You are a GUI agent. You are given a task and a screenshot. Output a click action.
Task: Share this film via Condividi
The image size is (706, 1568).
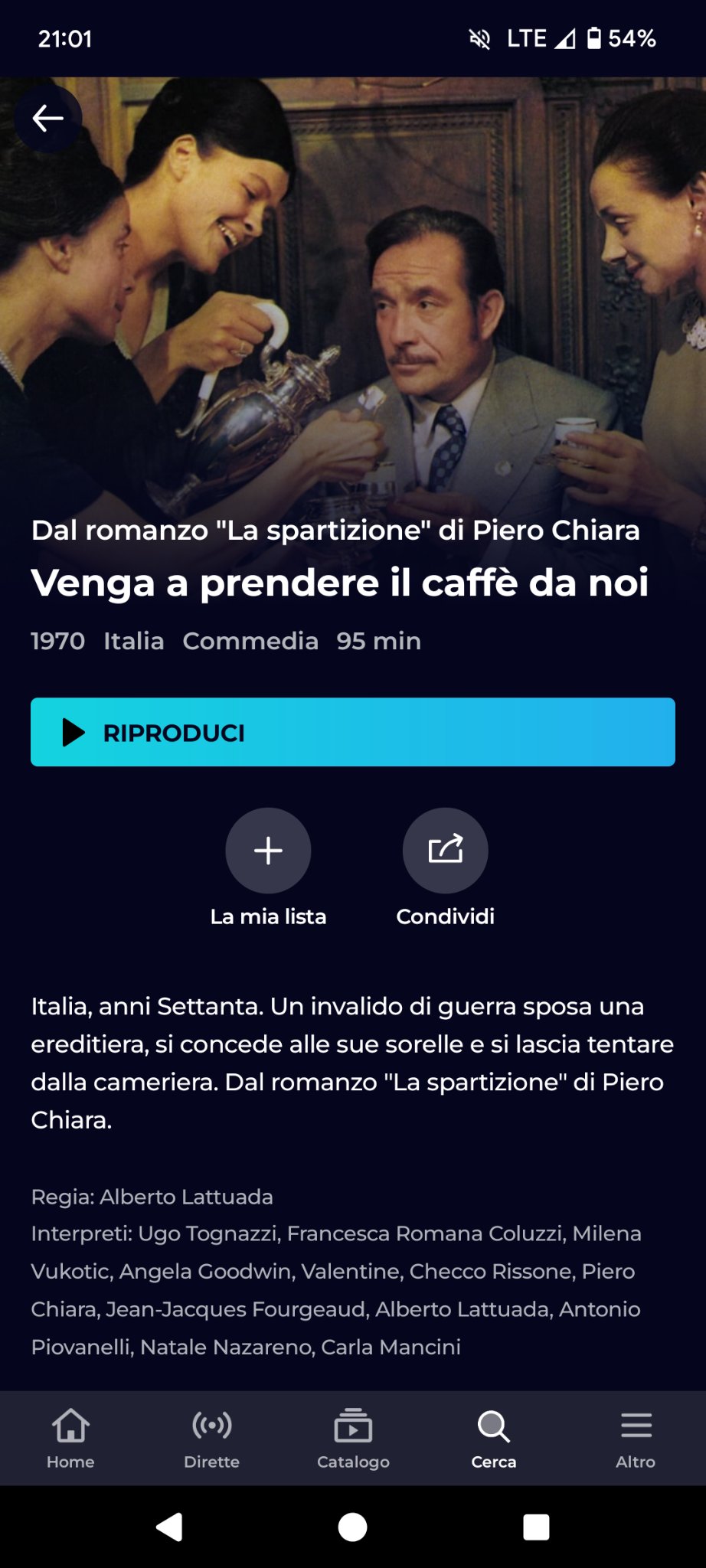click(x=445, y=851)
